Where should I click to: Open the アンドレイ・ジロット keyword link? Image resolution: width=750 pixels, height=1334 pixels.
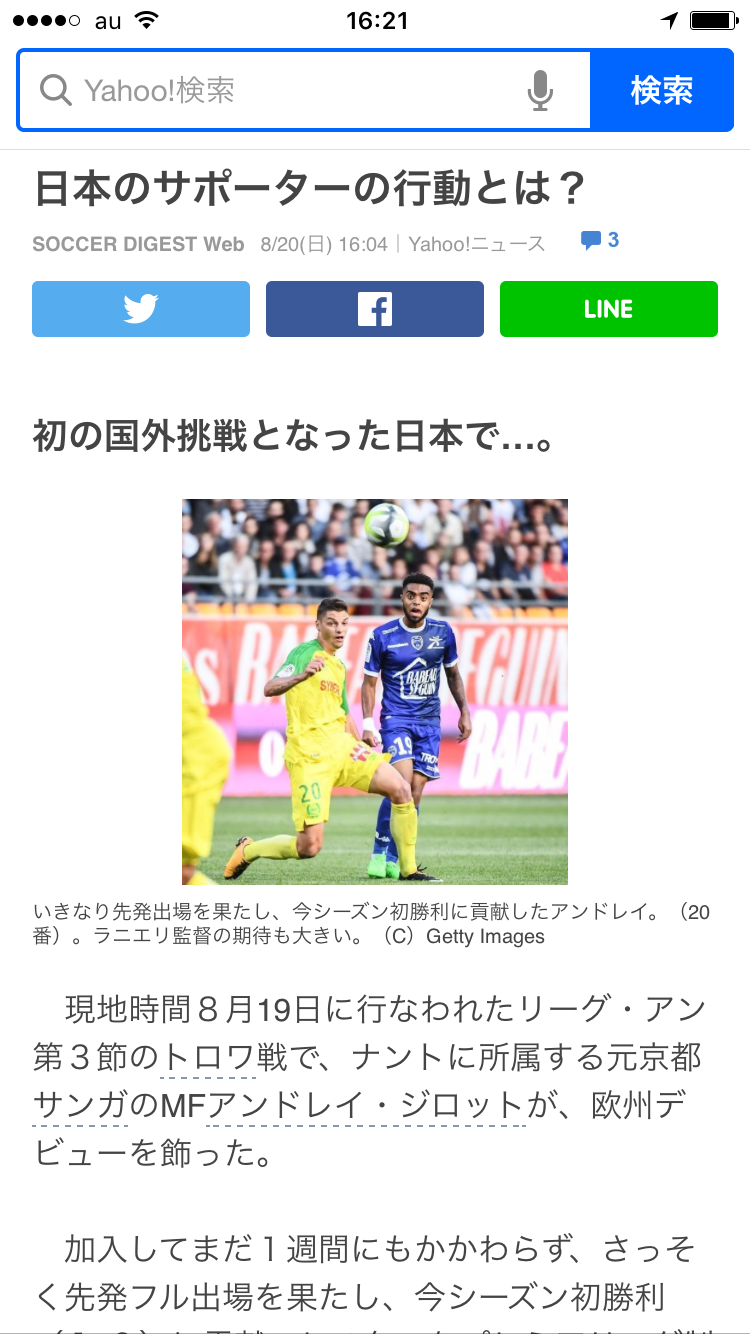point(365,1106)
